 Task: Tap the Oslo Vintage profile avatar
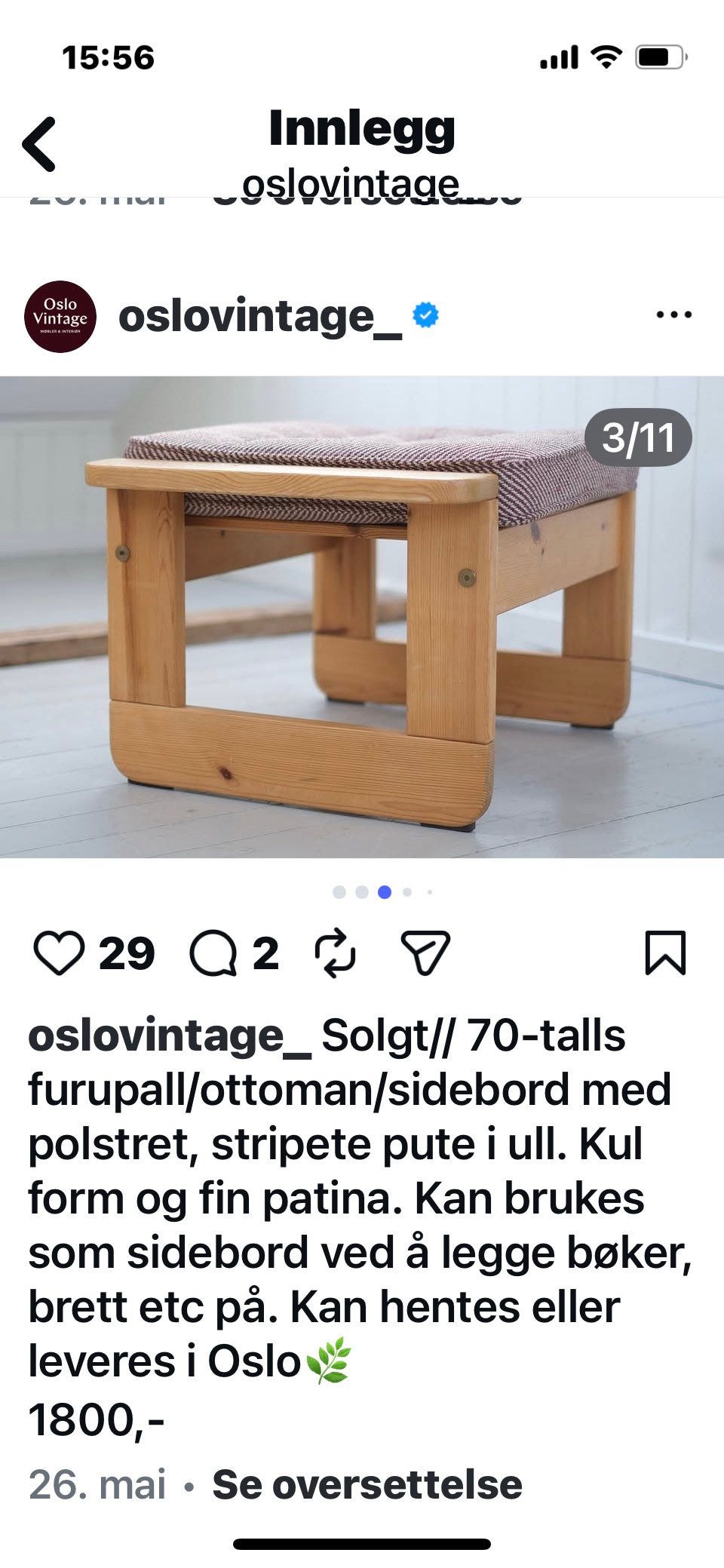point(62,317)
